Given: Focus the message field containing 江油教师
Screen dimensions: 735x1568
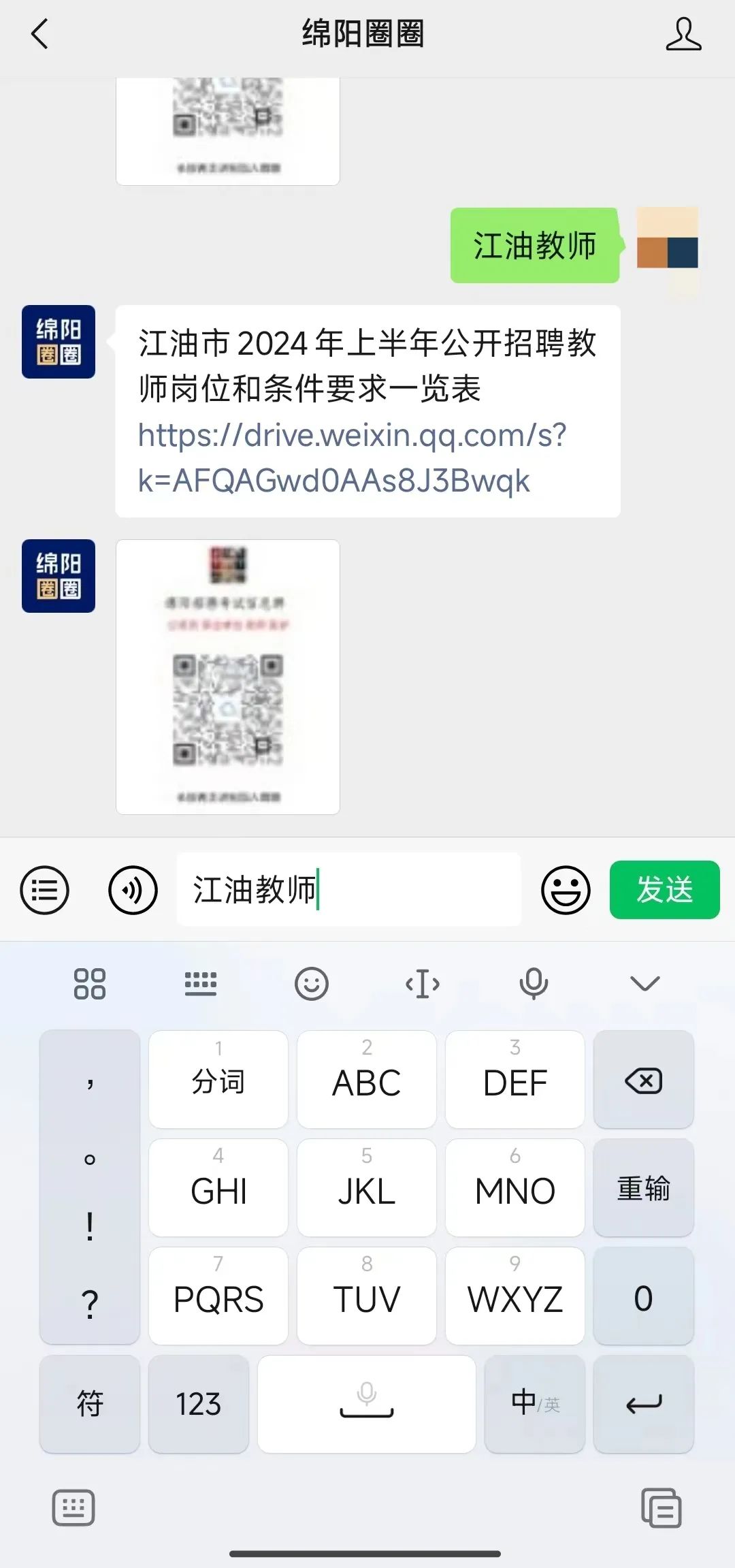Looking at the screenshot, I should [349, 889].
